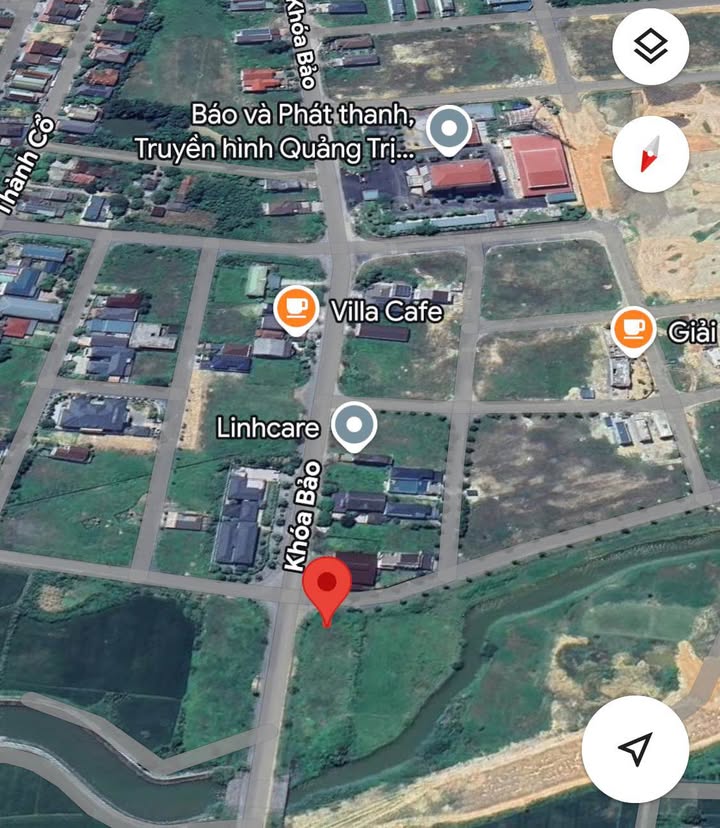720x828 pixels.
Task: Tap the red dropped pin
Action: coord(327,586)
